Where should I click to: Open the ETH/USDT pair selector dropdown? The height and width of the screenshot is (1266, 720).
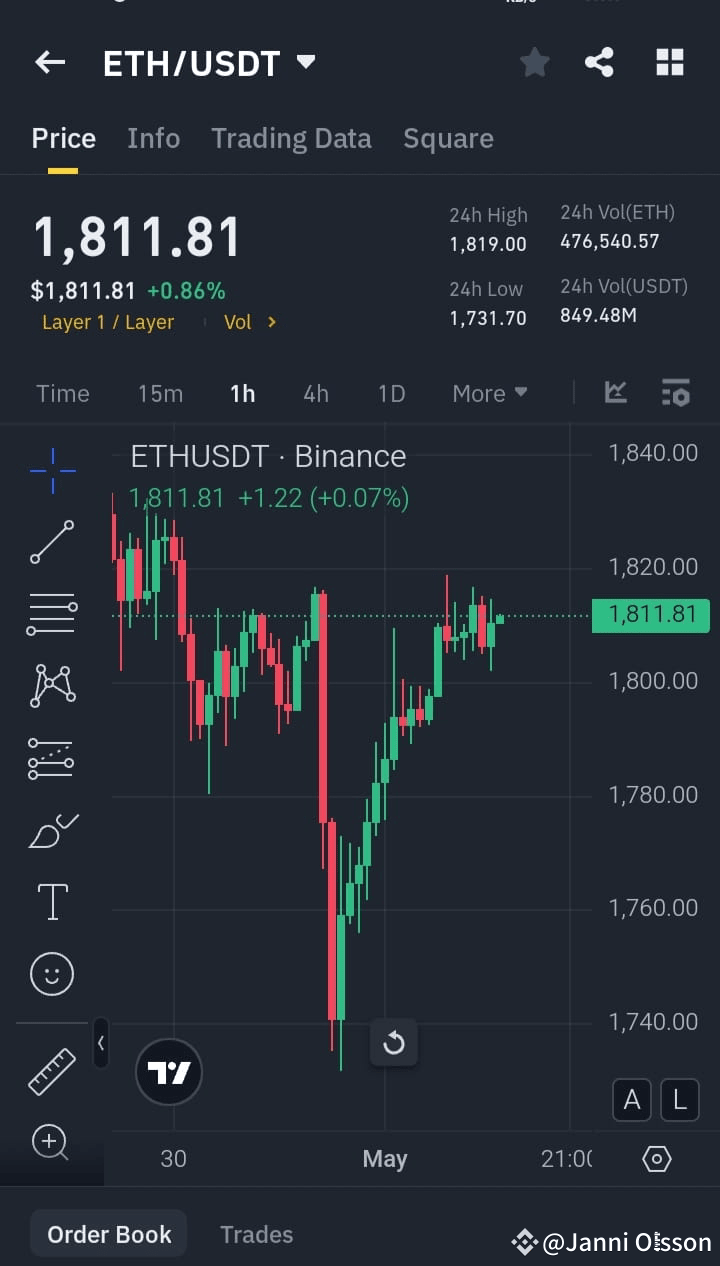click(x=306, y=61)
